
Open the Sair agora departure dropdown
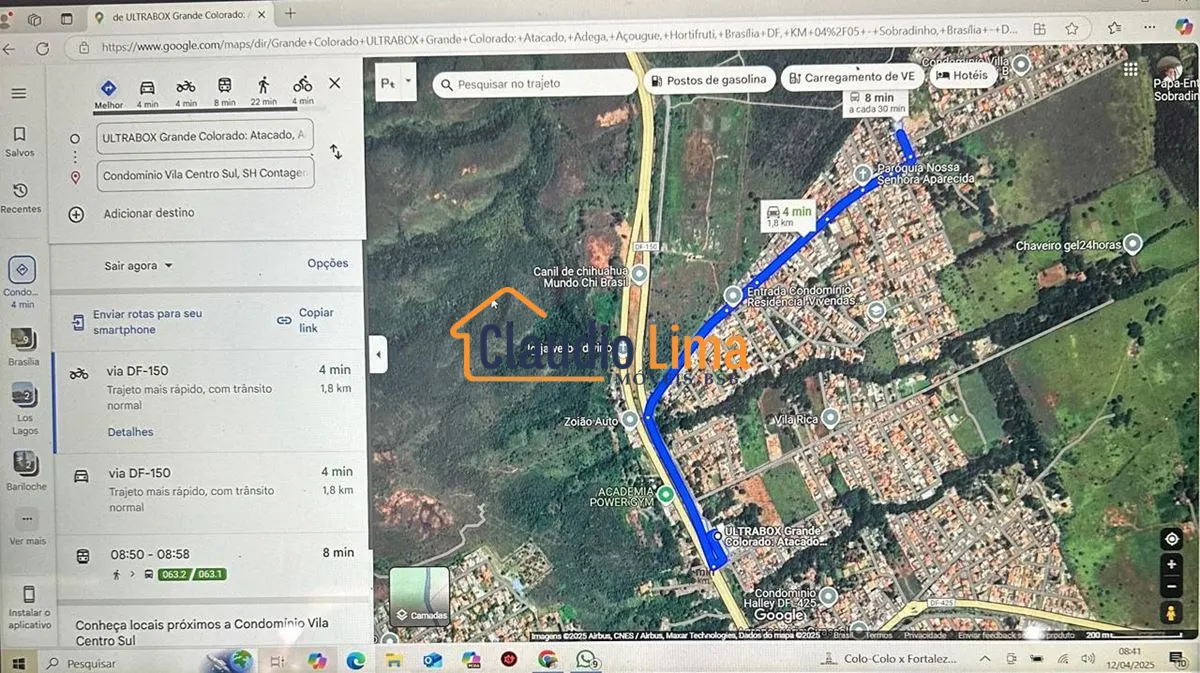(139, 266)
